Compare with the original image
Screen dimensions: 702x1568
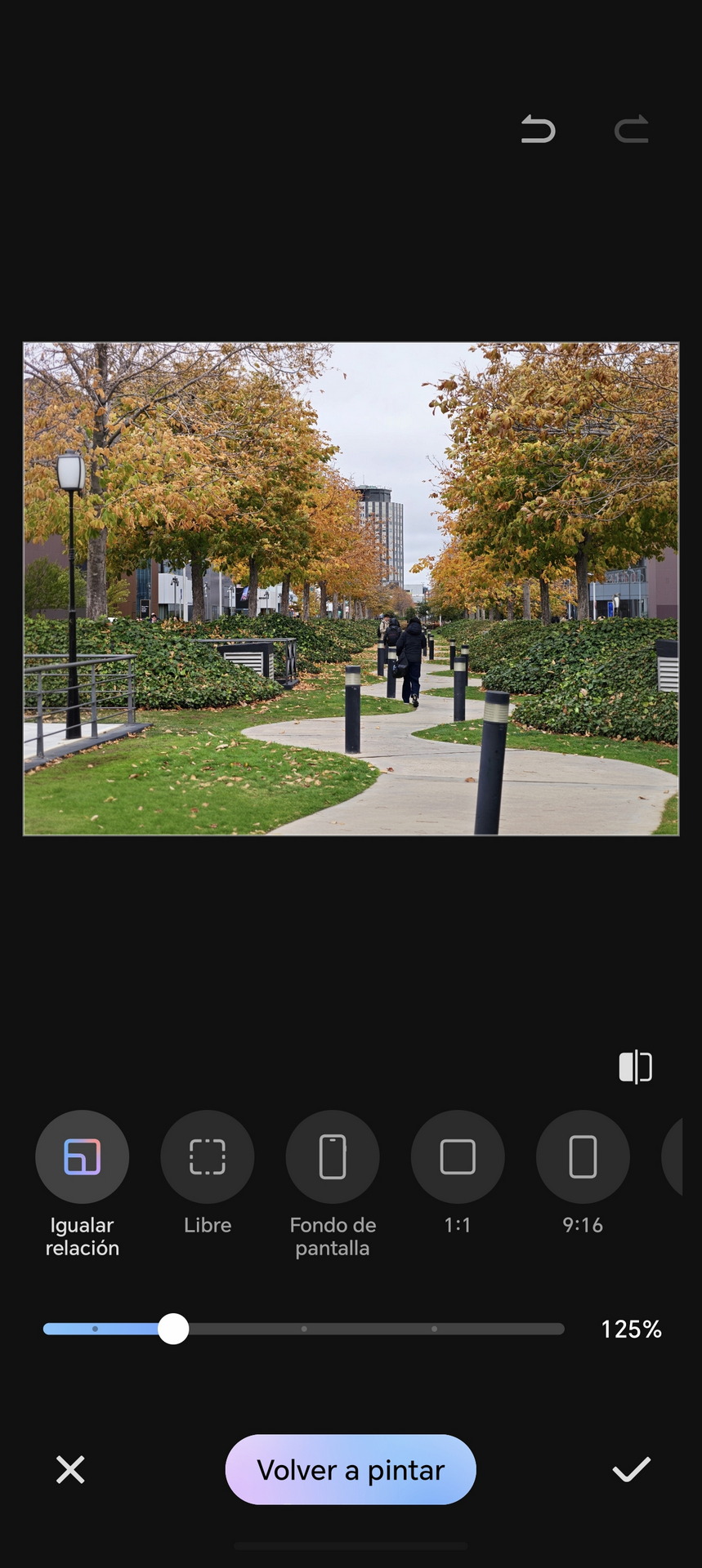point(635,1067)
